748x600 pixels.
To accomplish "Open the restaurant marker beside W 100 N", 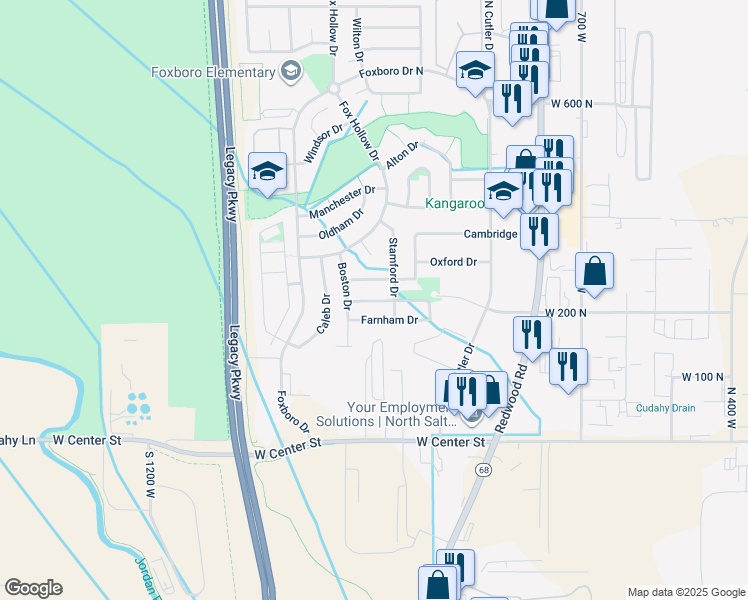I will click(568, 365).
